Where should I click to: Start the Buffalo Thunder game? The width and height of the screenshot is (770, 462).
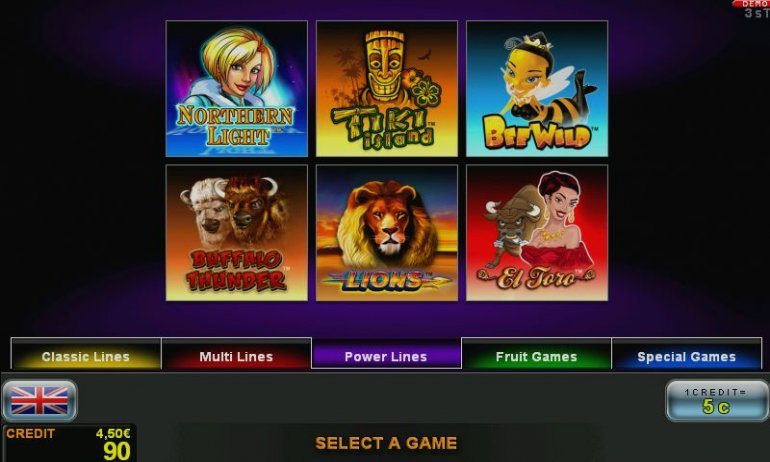point(236,232)
